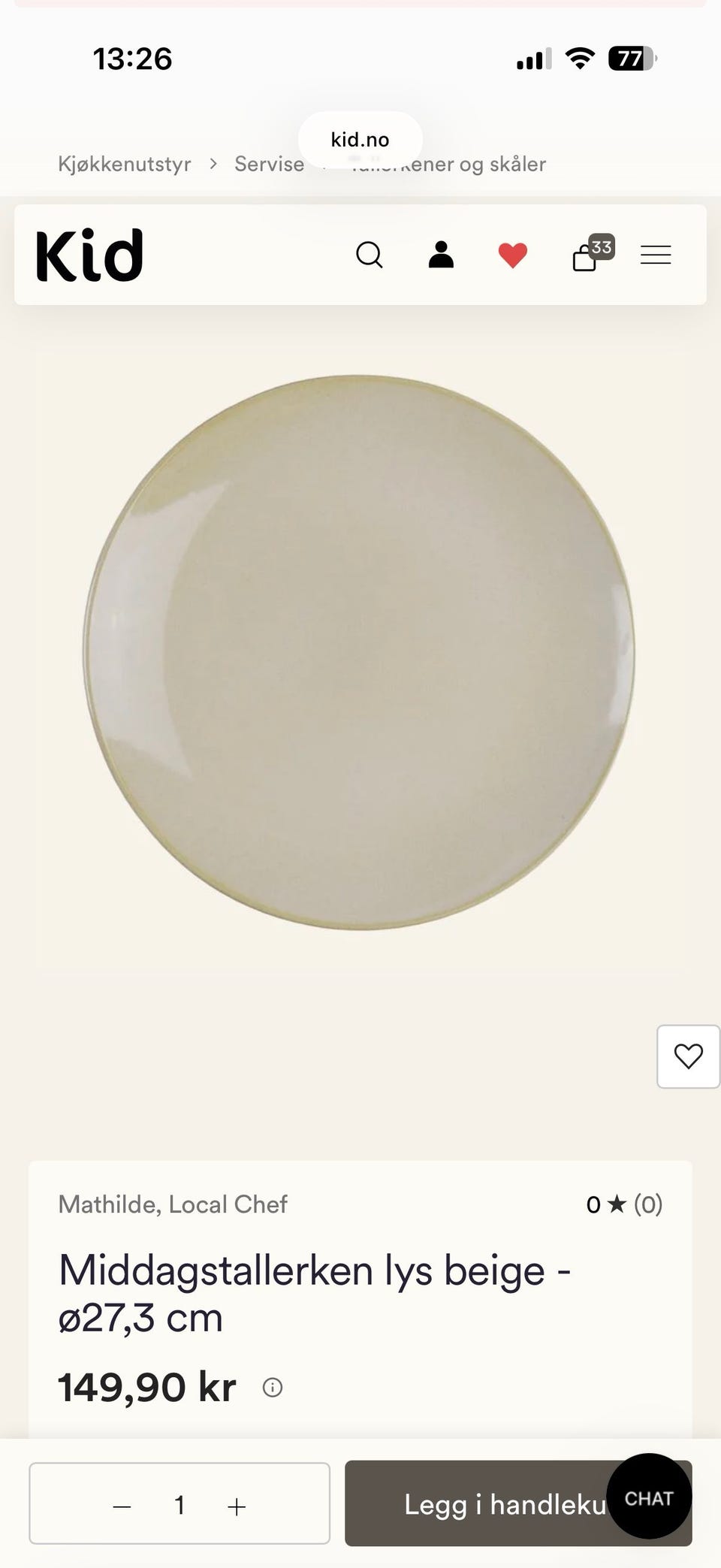Decrease quantity with minus button
The width and height of the screenshot is (721, 1568).
122,1506
